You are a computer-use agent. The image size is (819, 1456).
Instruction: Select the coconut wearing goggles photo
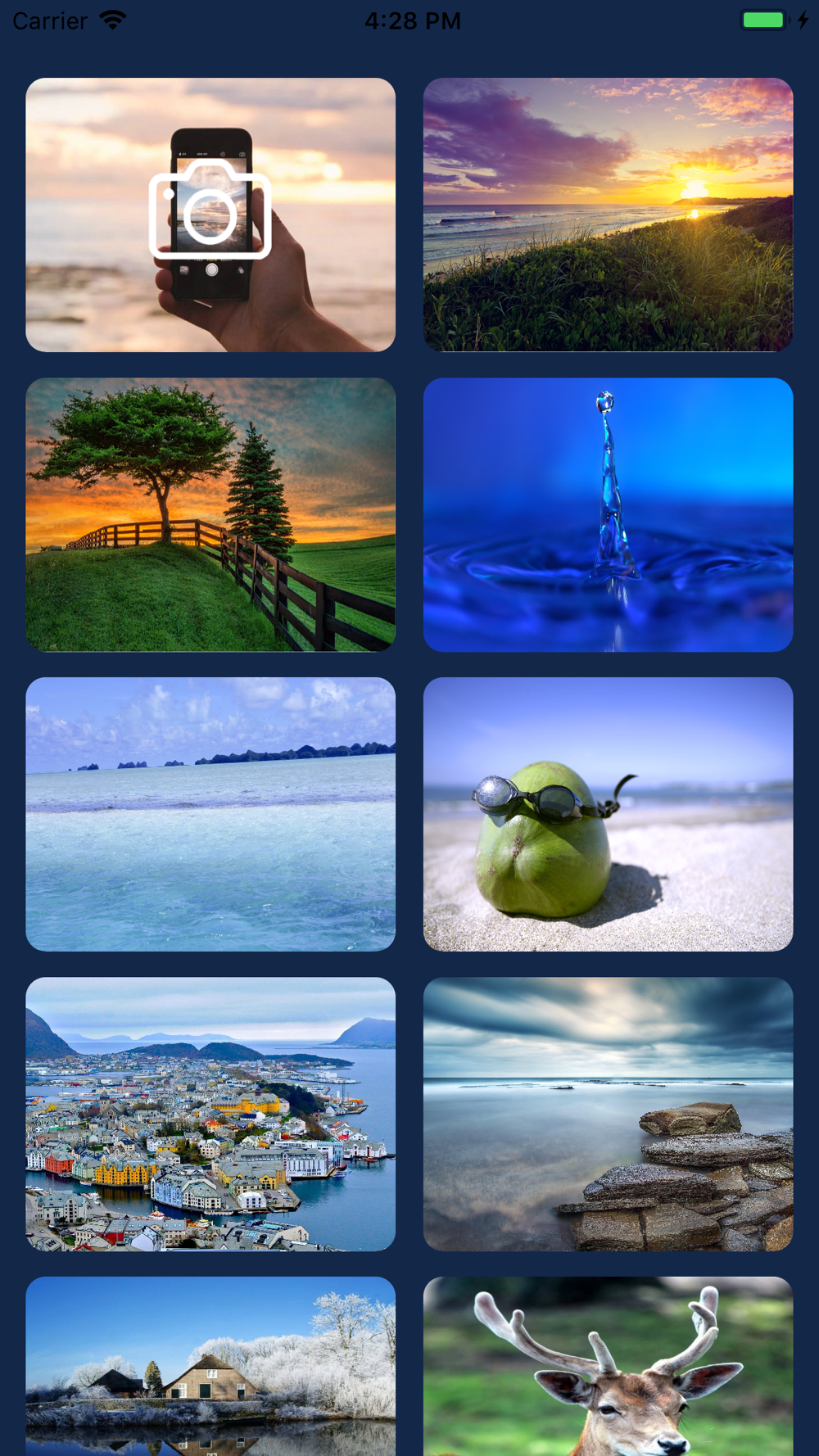point(608,814)
